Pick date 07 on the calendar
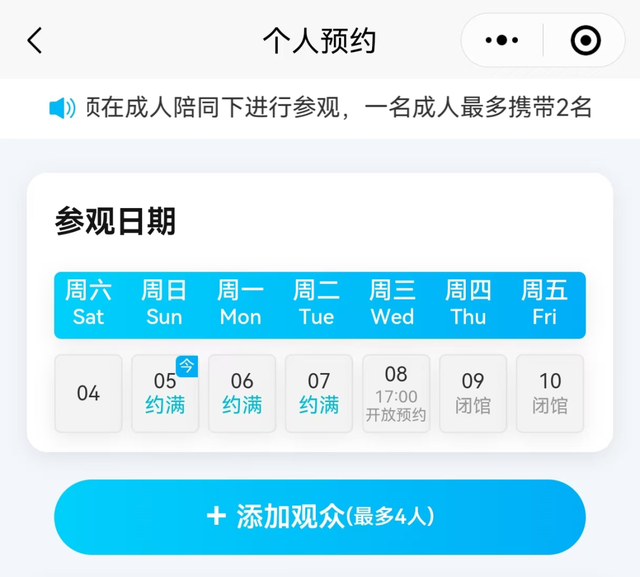 click(319, 393)
